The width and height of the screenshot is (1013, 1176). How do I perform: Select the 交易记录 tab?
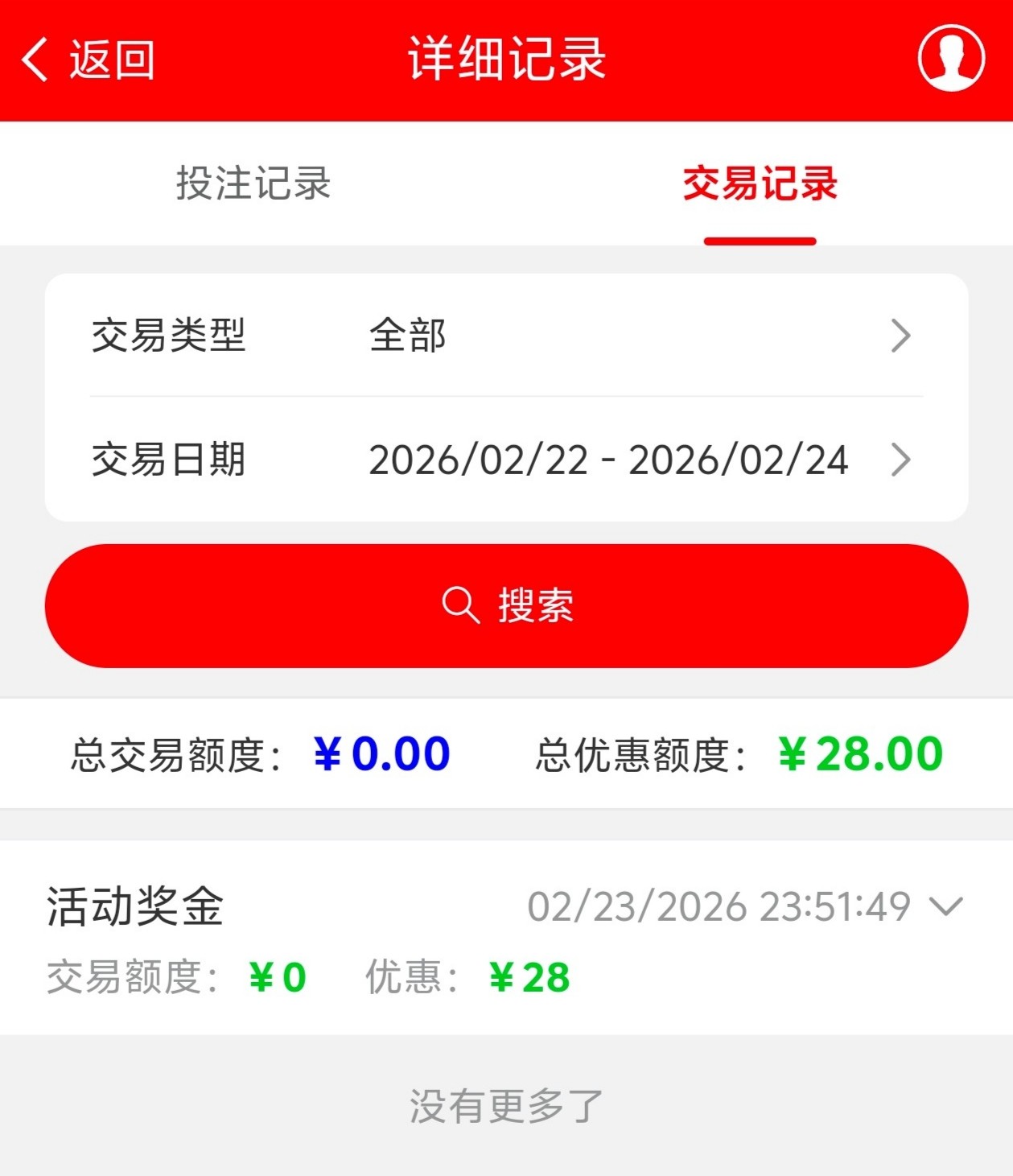pos(760,184)
